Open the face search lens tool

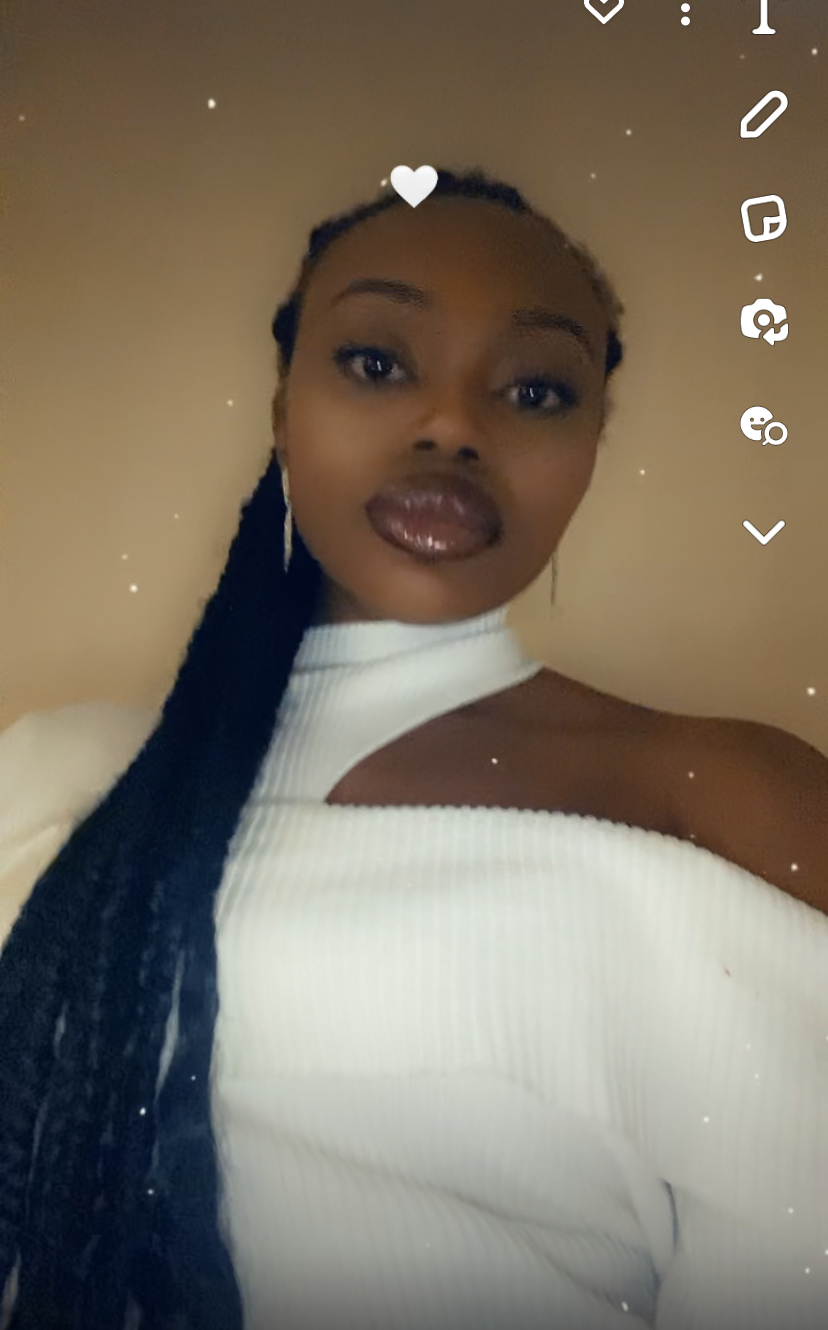pos(764,425)
